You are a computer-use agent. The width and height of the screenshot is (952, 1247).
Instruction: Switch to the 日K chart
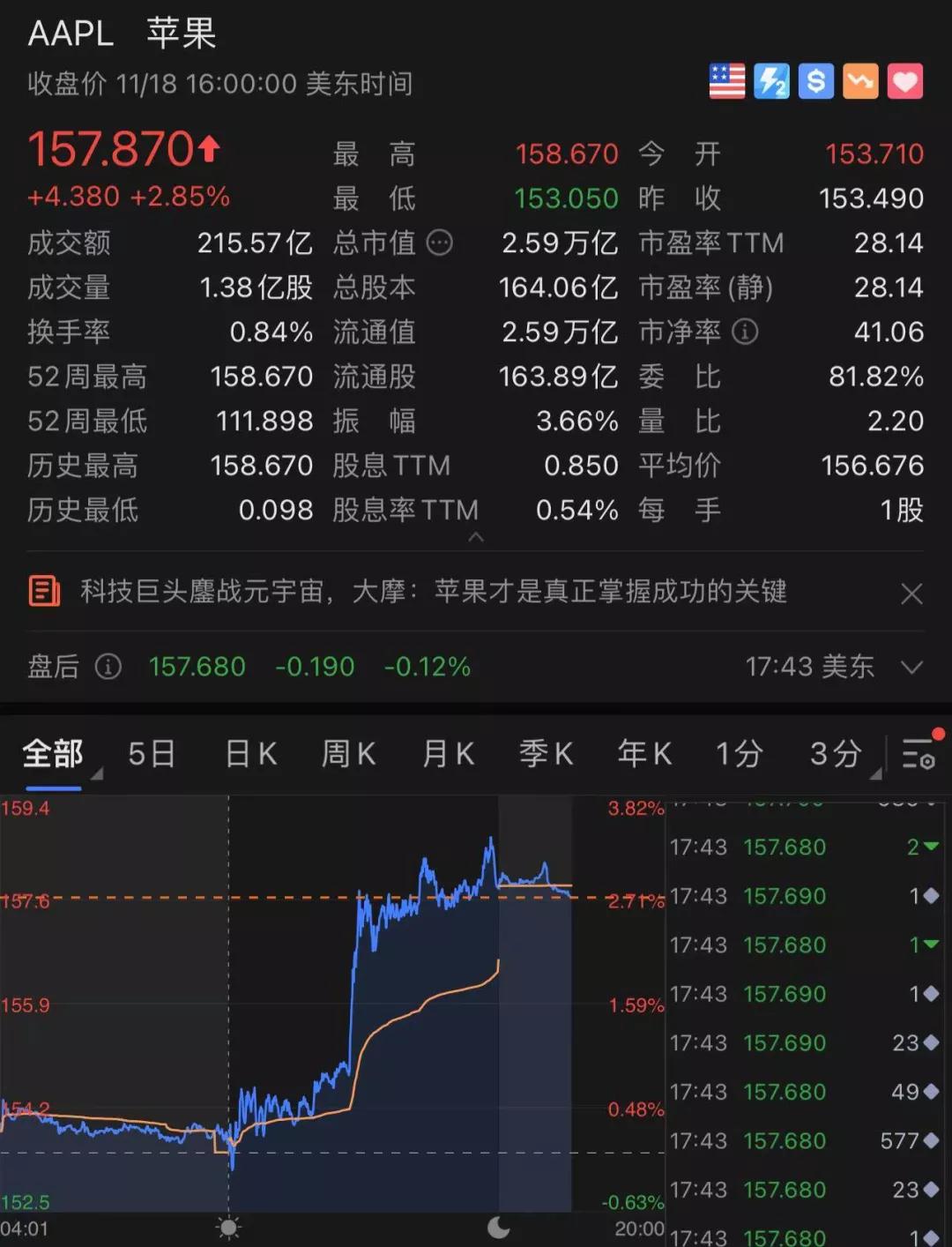pyautogui.click(x=251, y=754)
